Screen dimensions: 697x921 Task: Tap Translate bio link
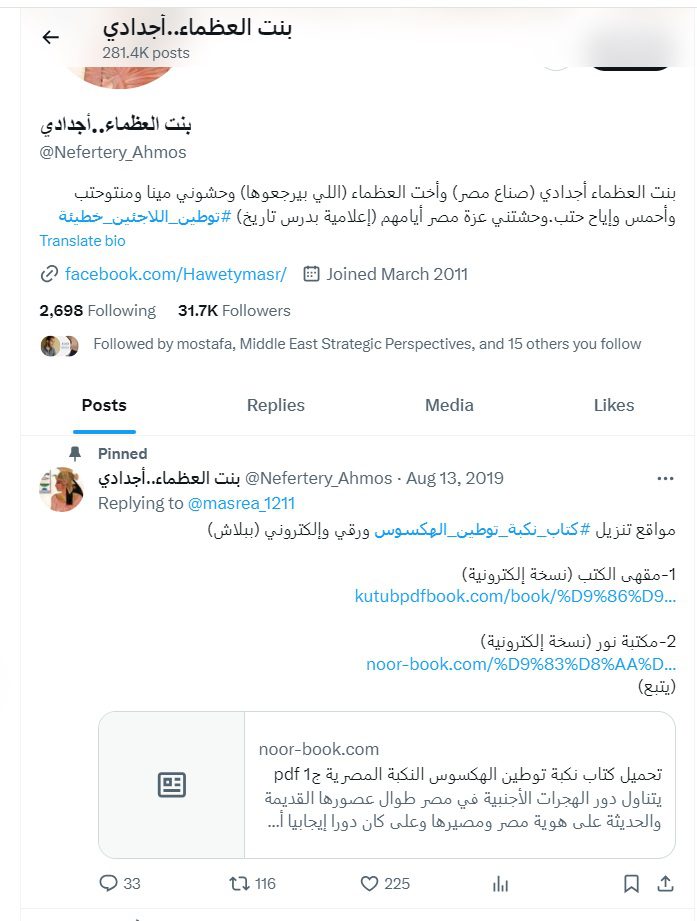click(82, 241)
